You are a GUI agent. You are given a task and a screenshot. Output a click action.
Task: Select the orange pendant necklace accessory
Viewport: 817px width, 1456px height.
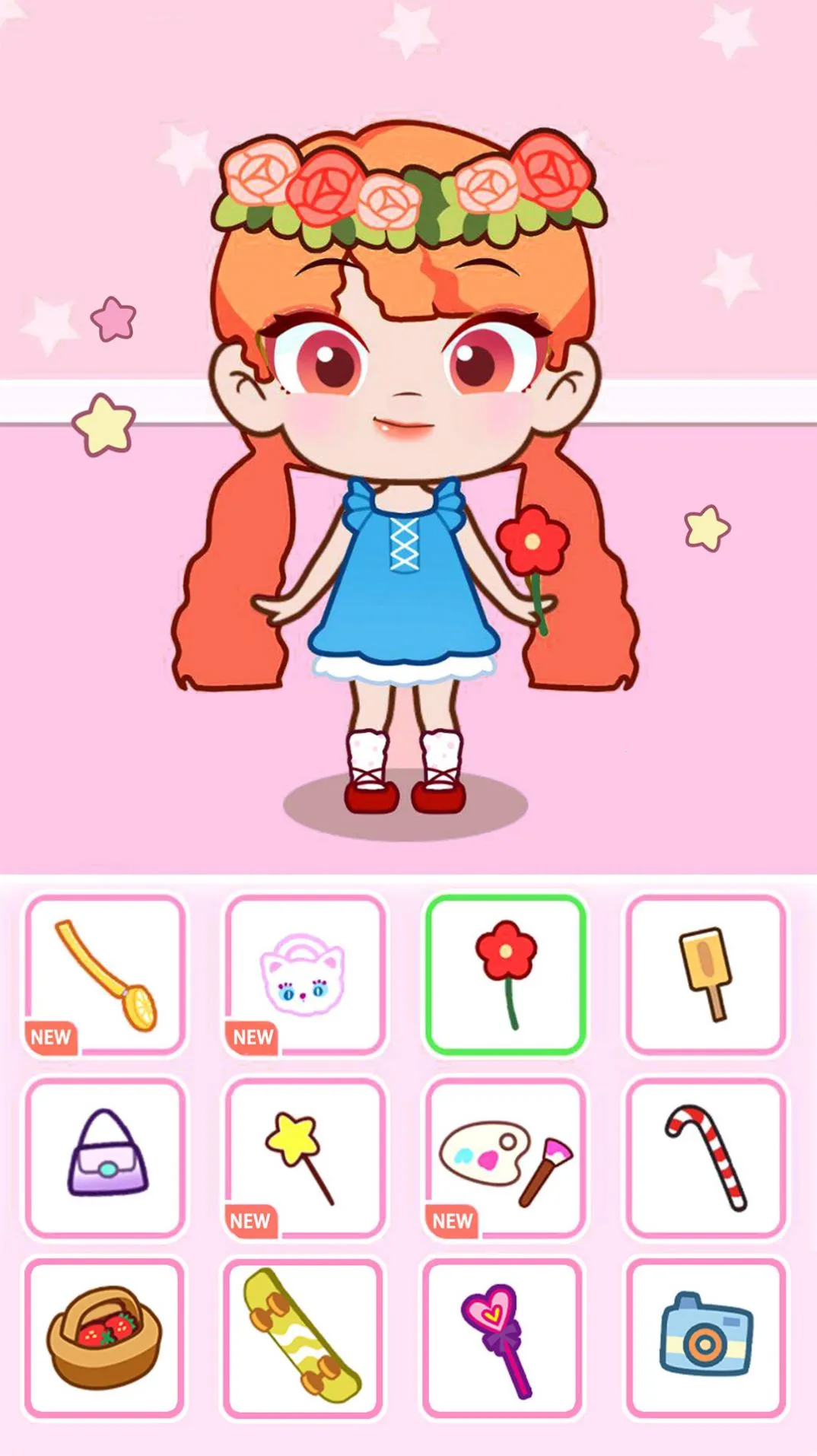[104, 976]
